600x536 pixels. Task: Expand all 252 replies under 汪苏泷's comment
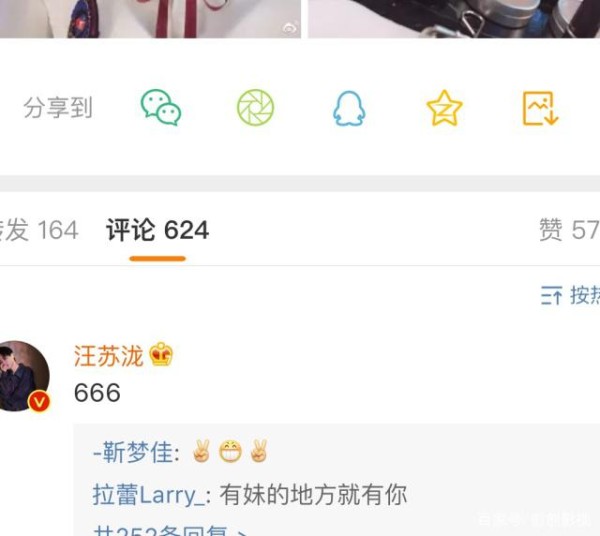[x=170, y=530]
